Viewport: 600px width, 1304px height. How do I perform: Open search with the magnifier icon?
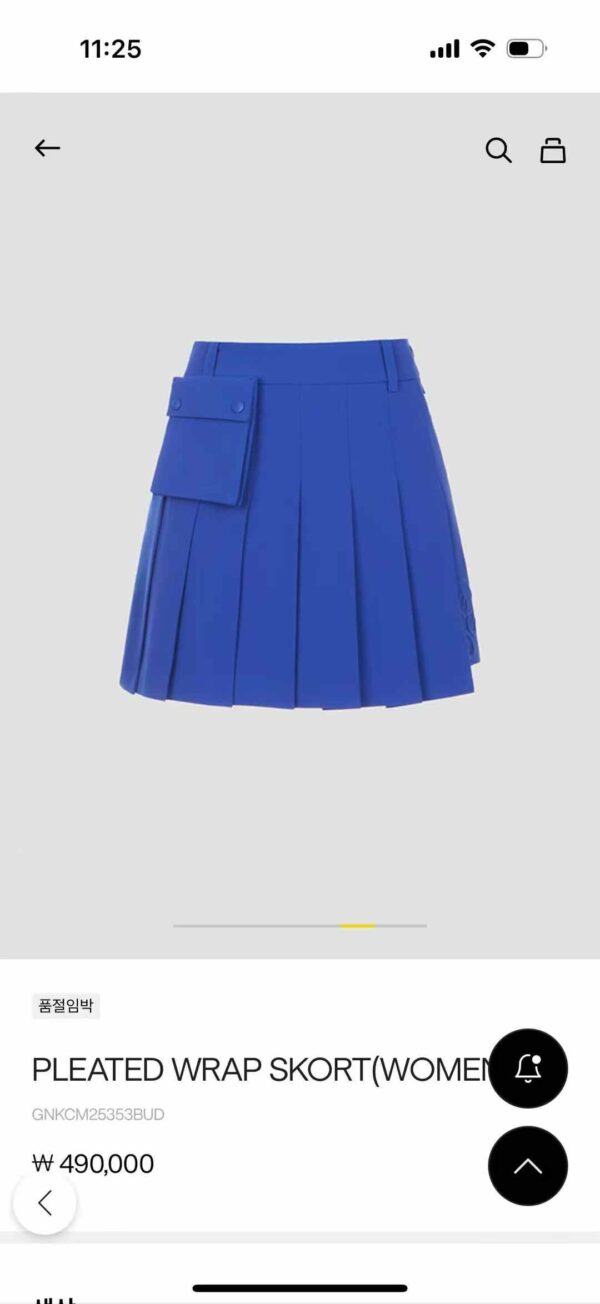coord(498,150)
